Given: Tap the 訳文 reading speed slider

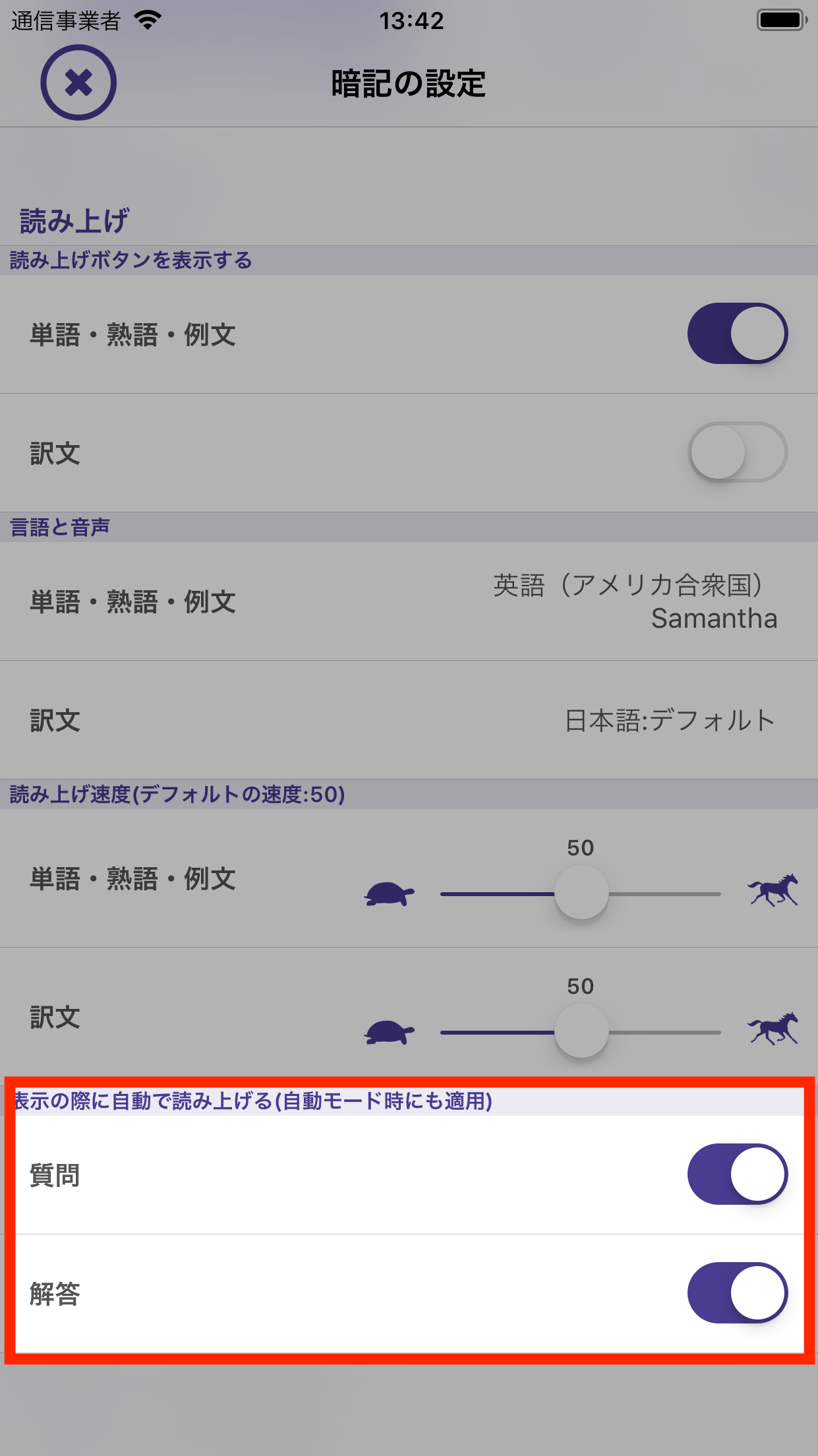Looking at the screenshot, I should [x=581, y=1033].
